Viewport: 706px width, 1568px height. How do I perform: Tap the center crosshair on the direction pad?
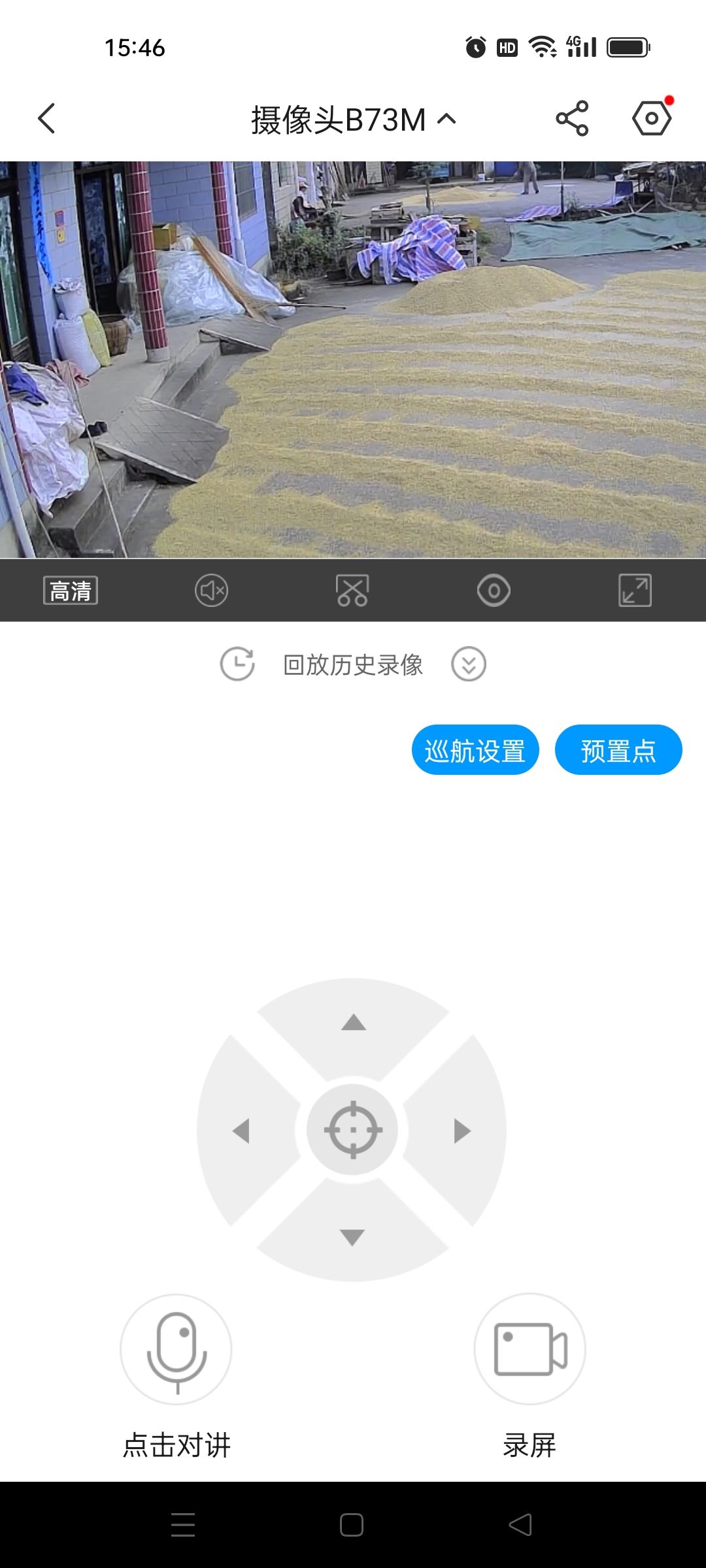353,1130
